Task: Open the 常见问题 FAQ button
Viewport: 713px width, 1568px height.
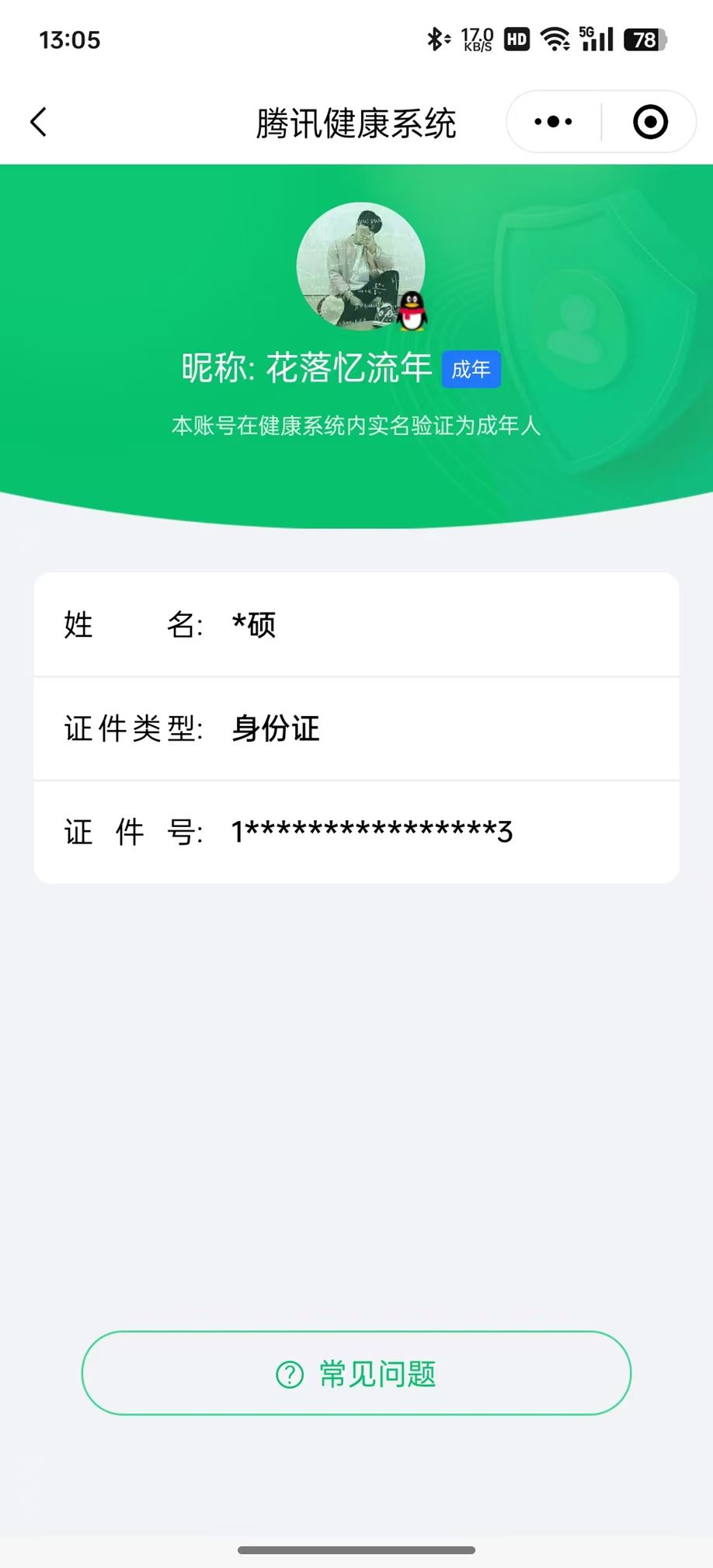Action: tap(356, 1373)
